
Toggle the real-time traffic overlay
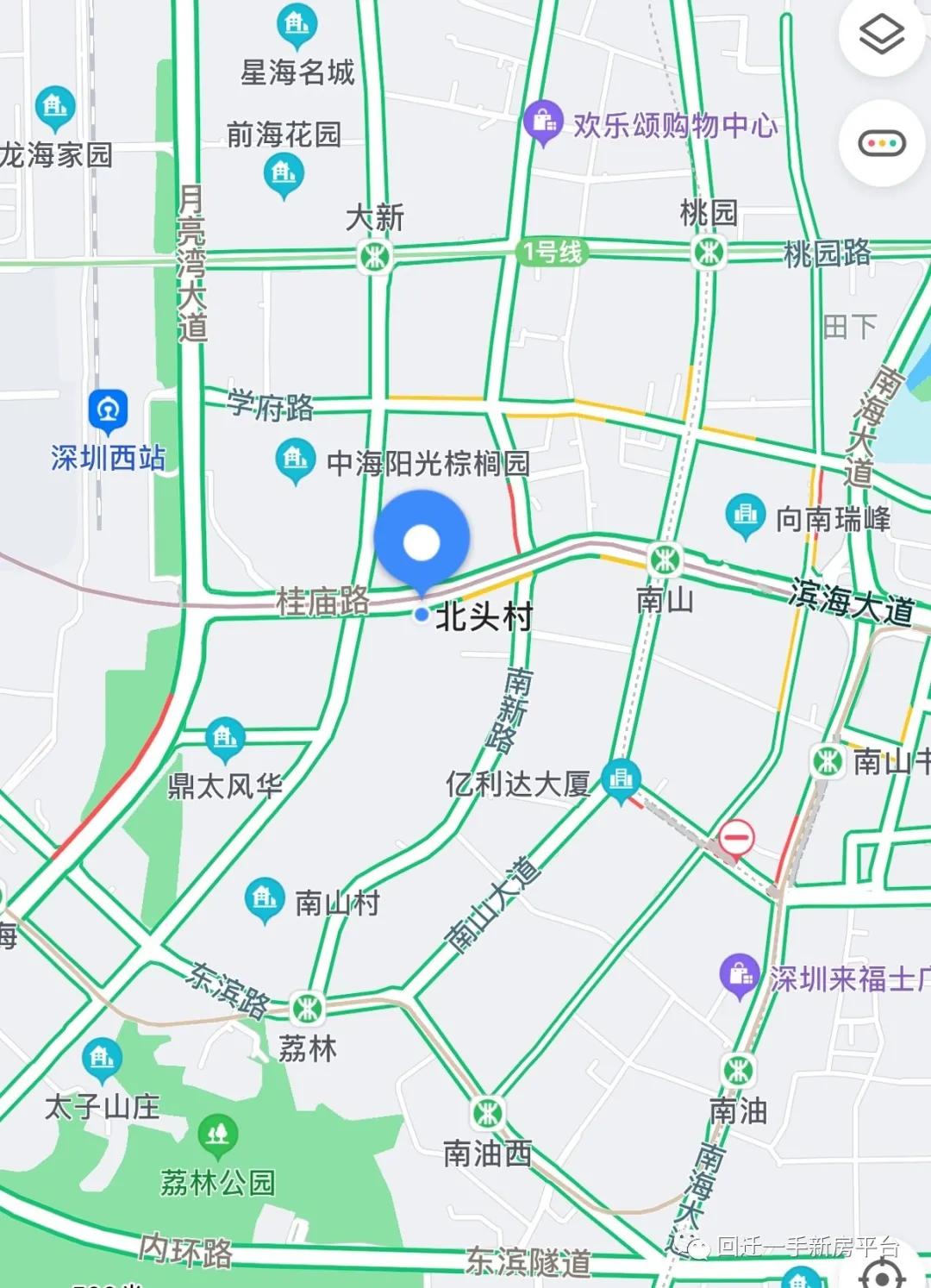(x=880, y=141)
